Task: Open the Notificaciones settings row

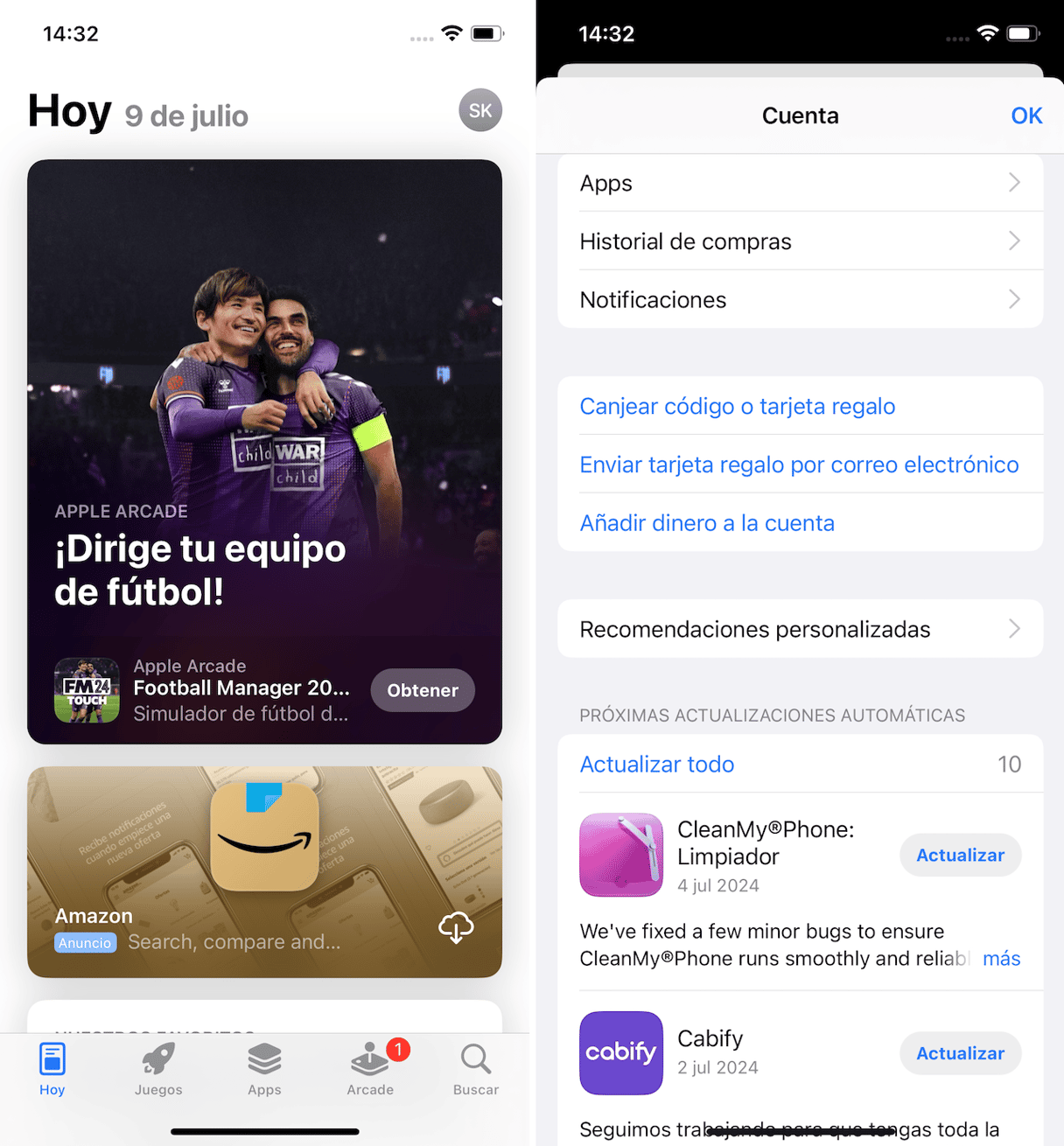Action: coord(800,300)
